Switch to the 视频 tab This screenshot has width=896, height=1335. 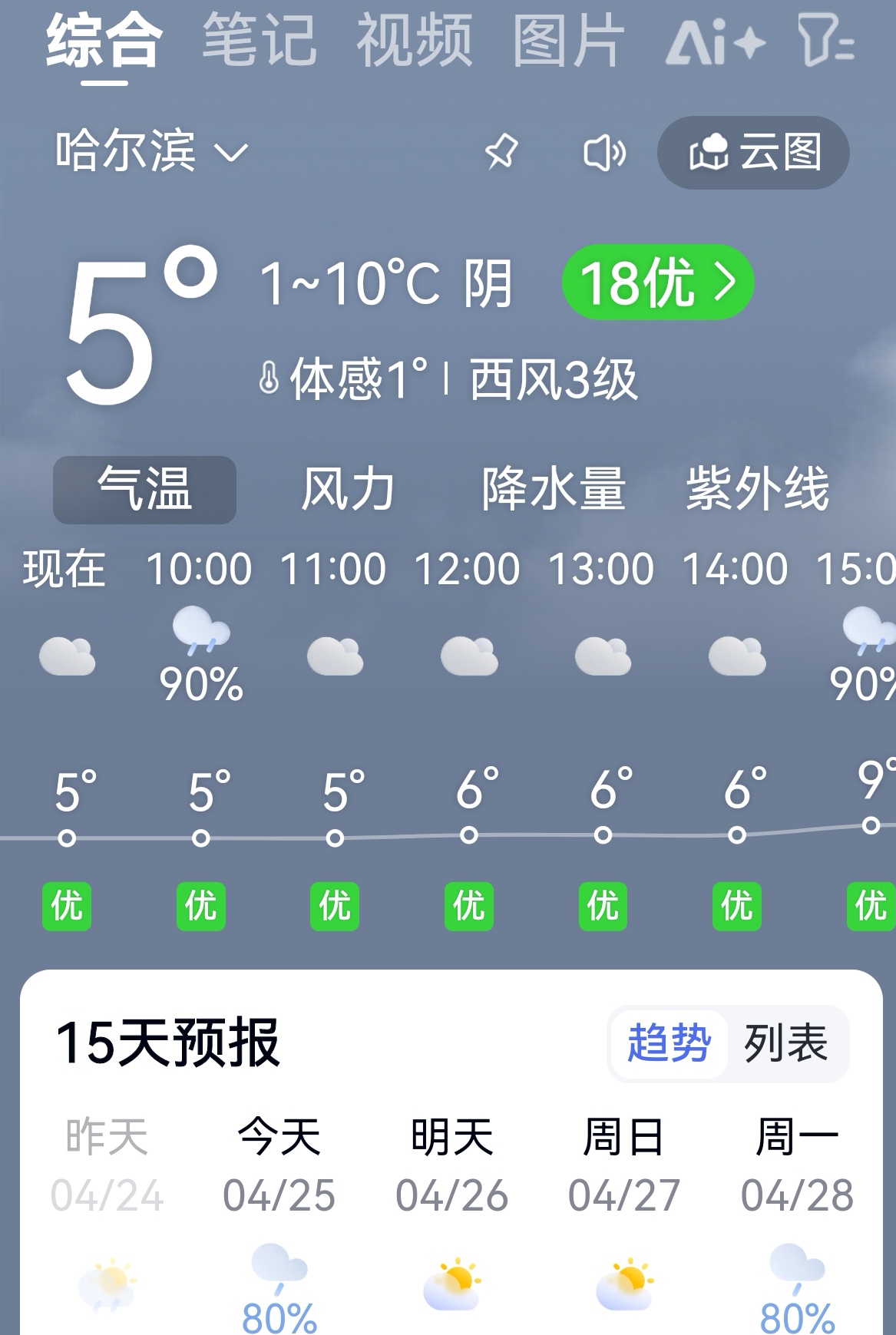coord(414,40)
